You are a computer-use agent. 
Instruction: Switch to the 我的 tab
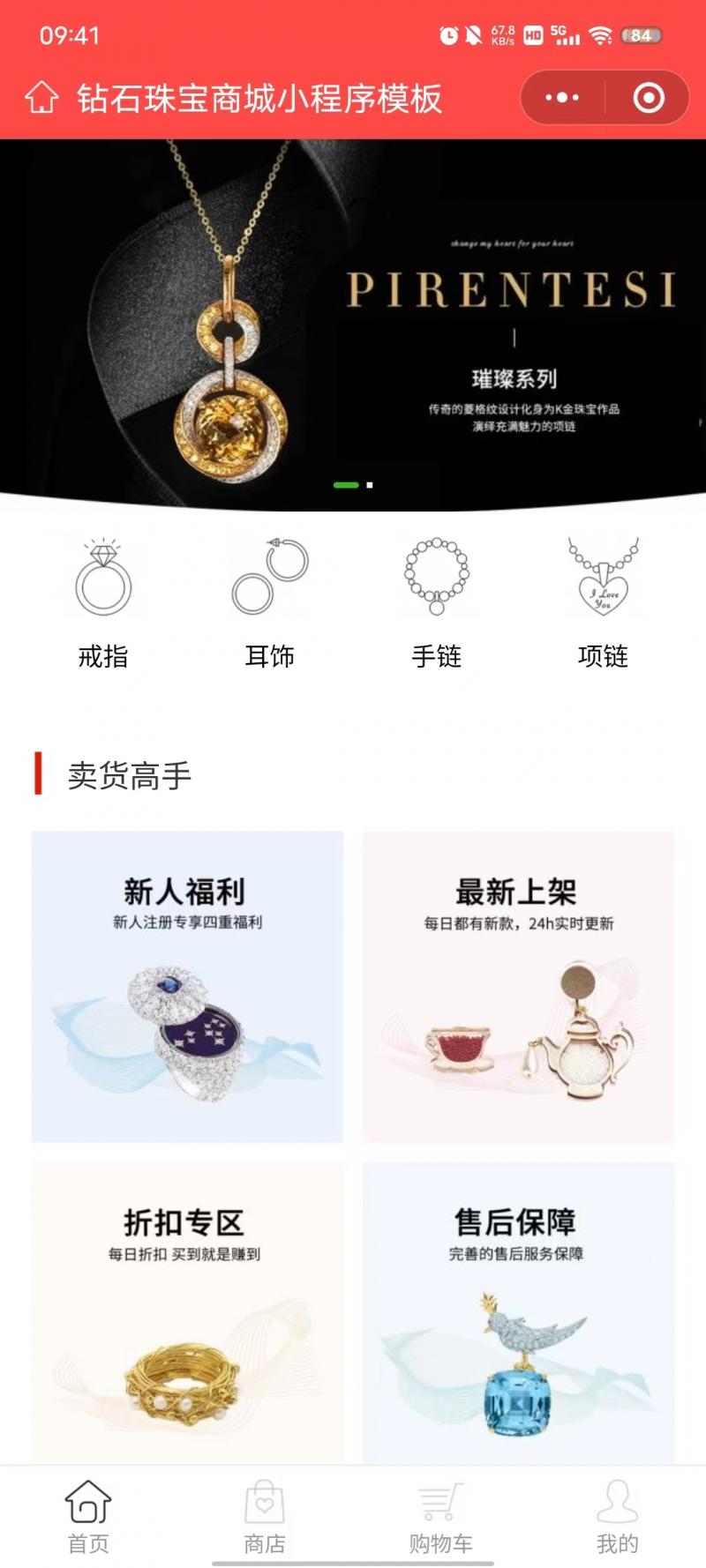617,1517
